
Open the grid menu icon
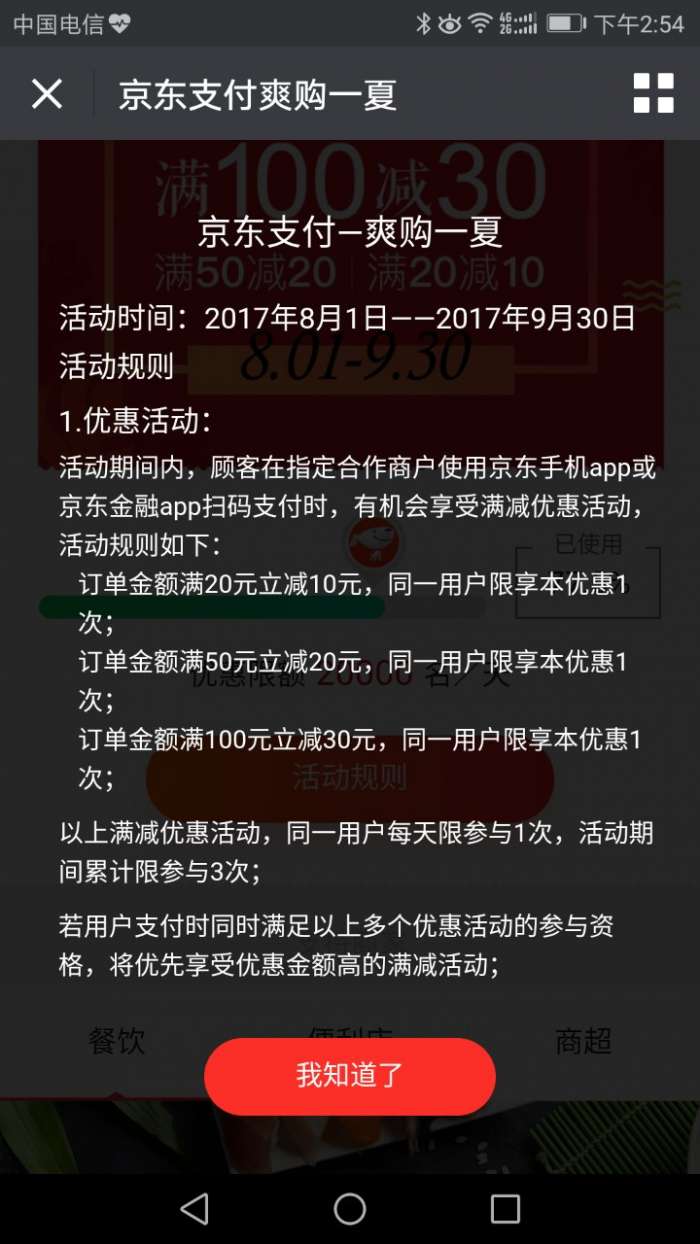click(653, 93)
